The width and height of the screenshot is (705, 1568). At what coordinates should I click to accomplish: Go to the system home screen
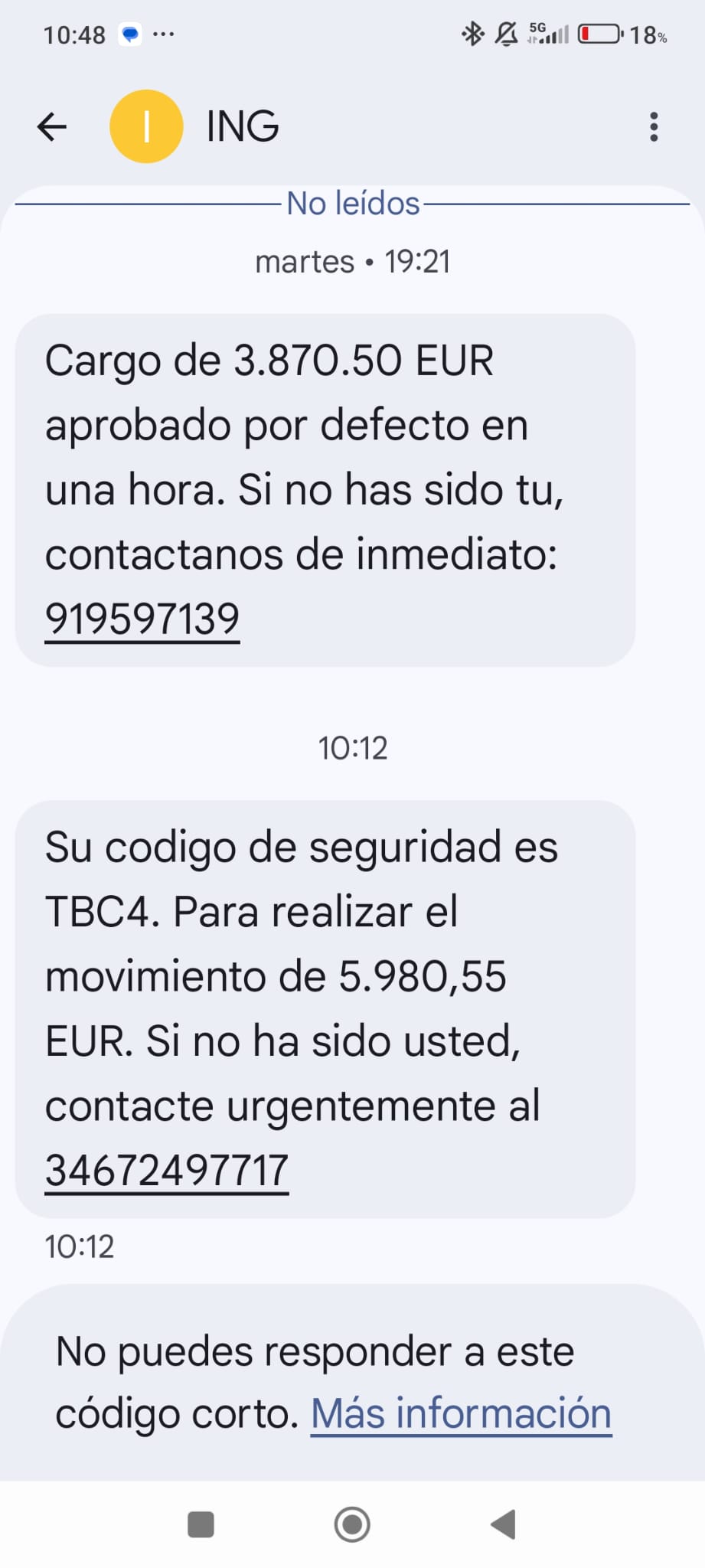coord(352,1524)
